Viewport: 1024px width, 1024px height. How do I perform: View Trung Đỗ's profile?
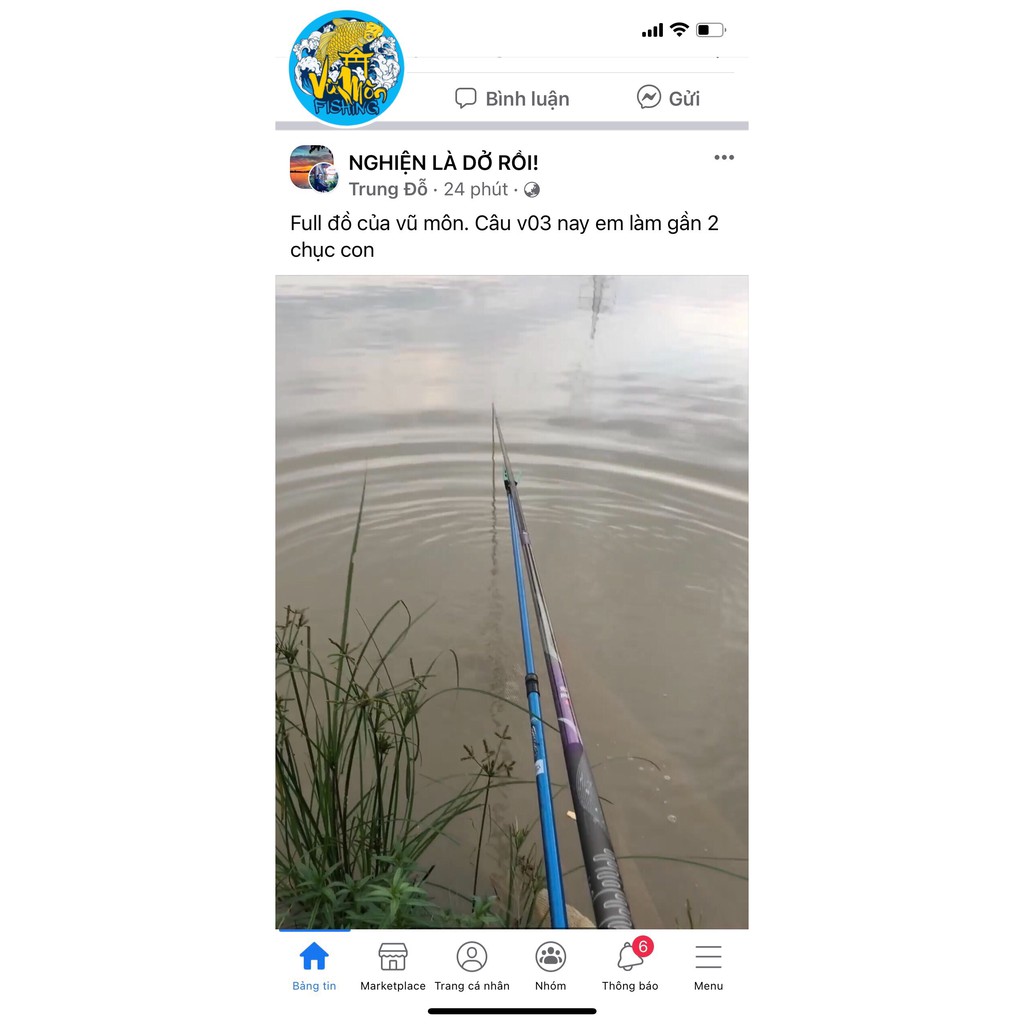[x=388, y=189]
